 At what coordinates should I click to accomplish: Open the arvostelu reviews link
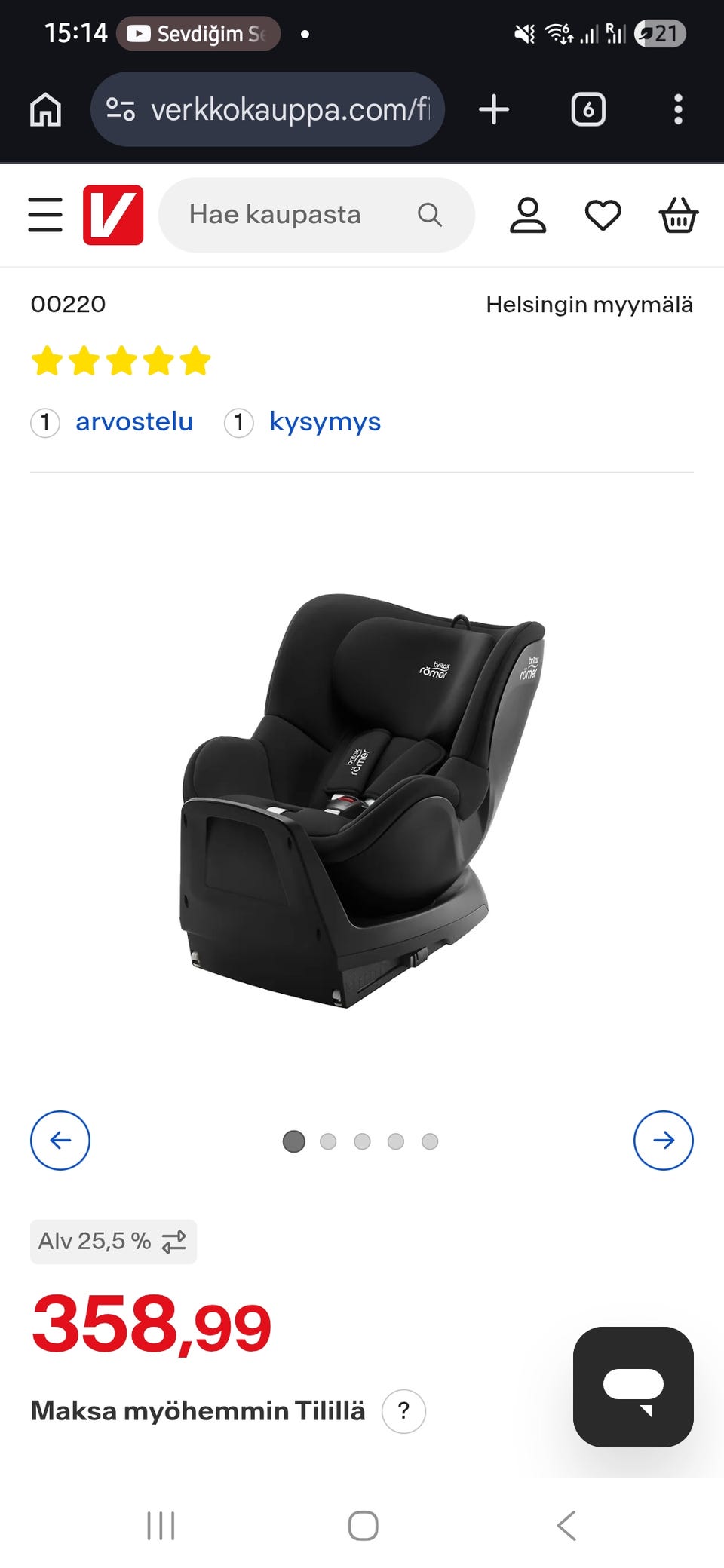133,422
